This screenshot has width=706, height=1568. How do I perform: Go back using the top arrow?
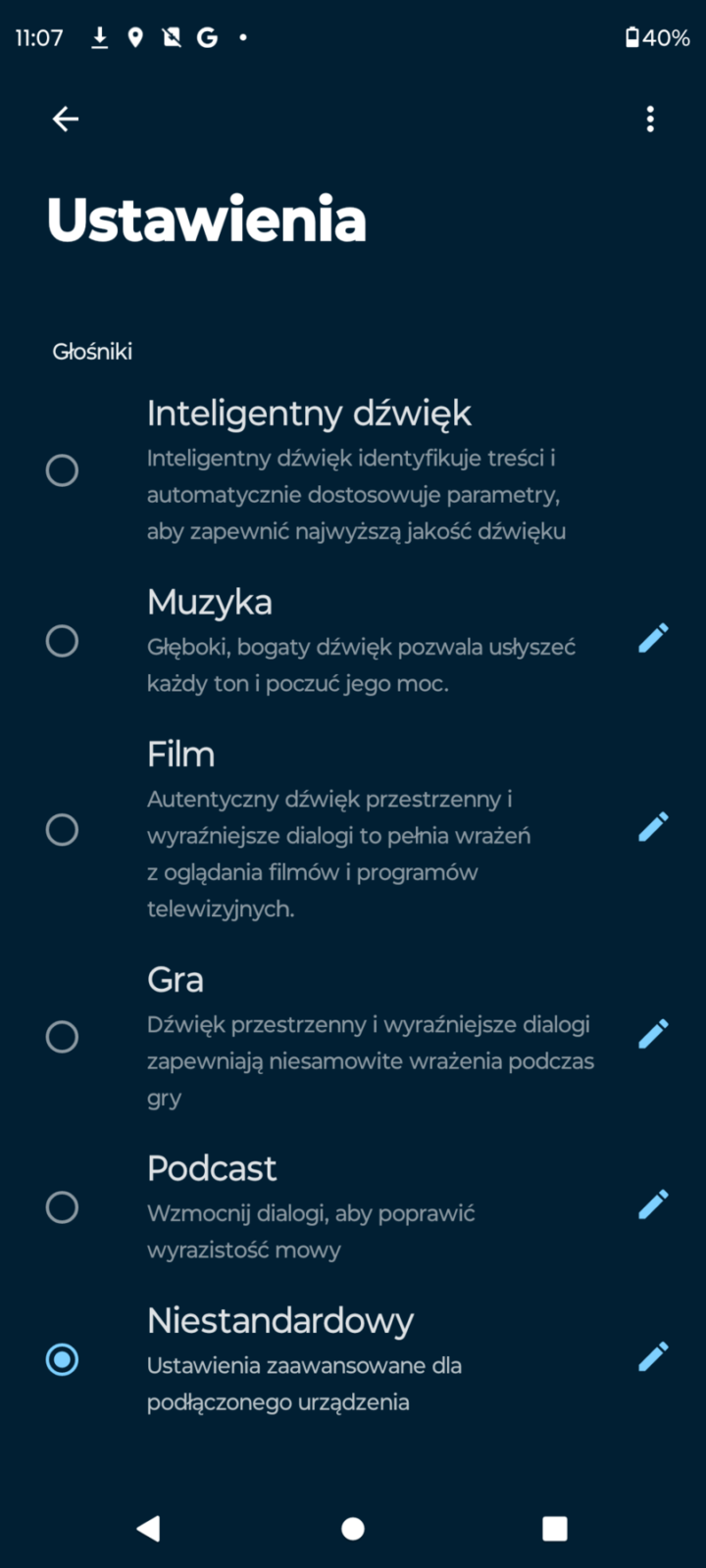66,120
